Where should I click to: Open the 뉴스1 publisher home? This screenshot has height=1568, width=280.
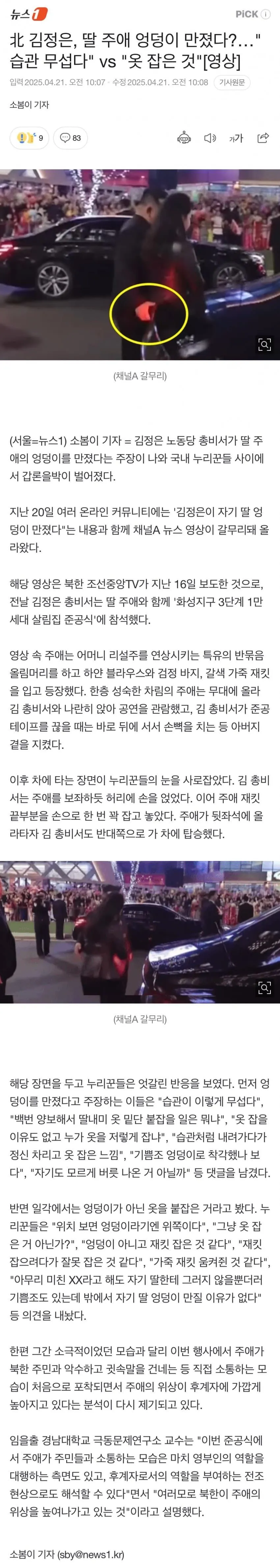[x=29, y=14]
